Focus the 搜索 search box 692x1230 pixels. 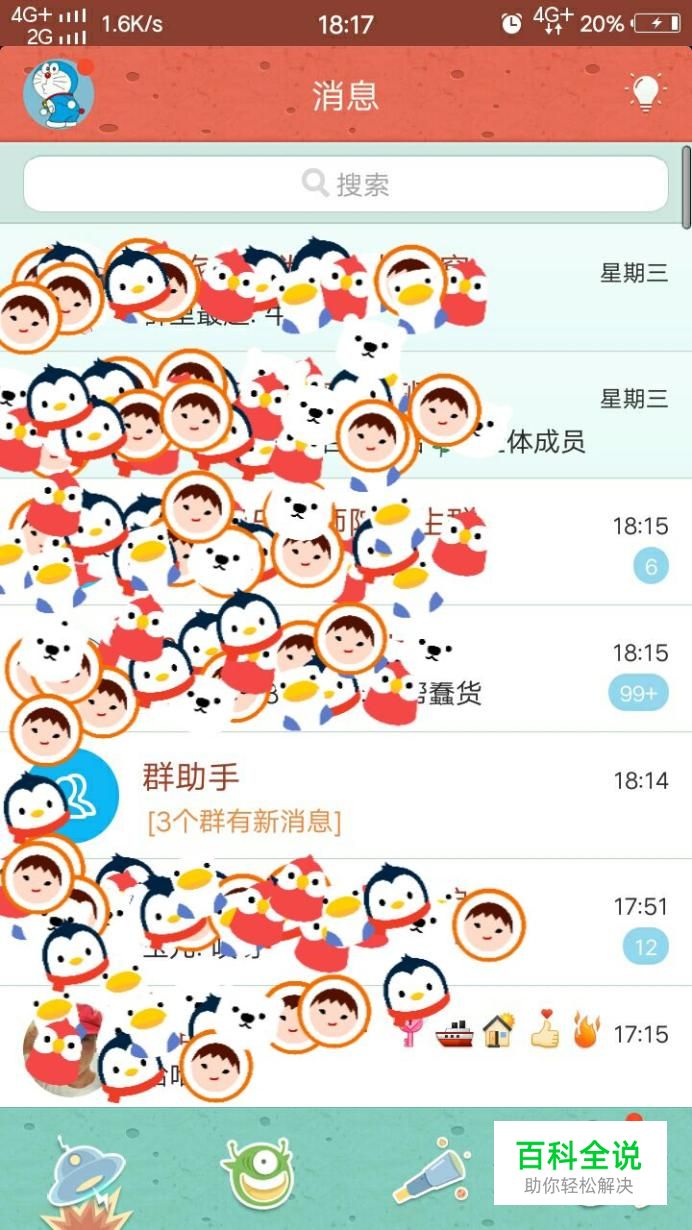coord(345,184)
